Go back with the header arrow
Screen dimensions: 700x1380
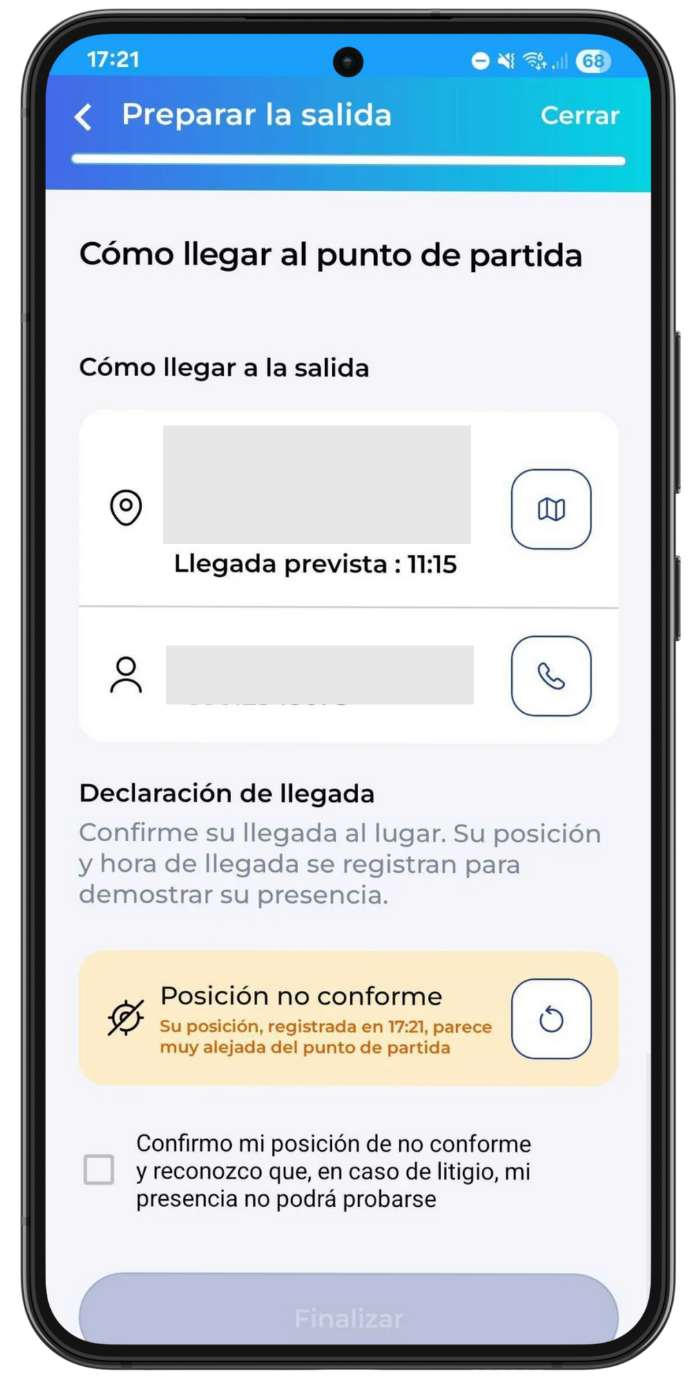(84, 117)
